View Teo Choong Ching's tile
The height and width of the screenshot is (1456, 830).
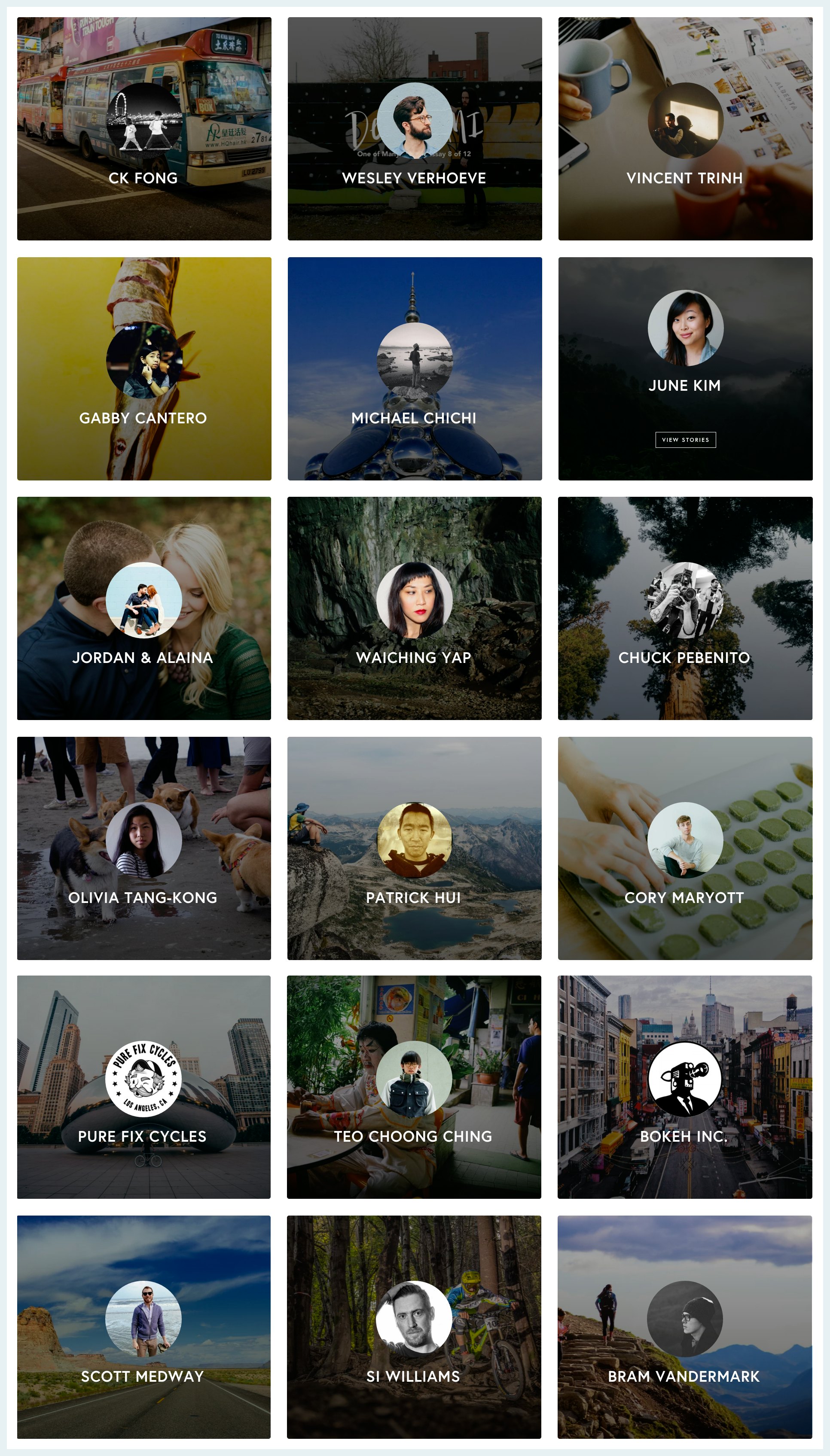[x=415, y=1087]
